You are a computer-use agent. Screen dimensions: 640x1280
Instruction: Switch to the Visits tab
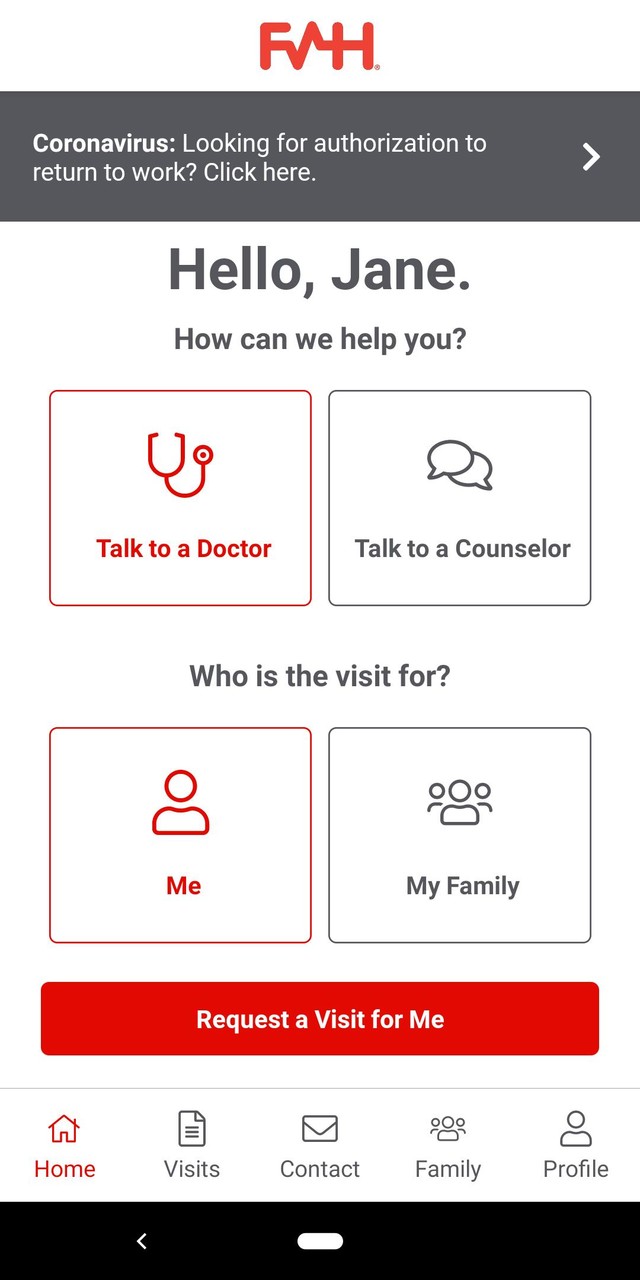pos(192,1145)
